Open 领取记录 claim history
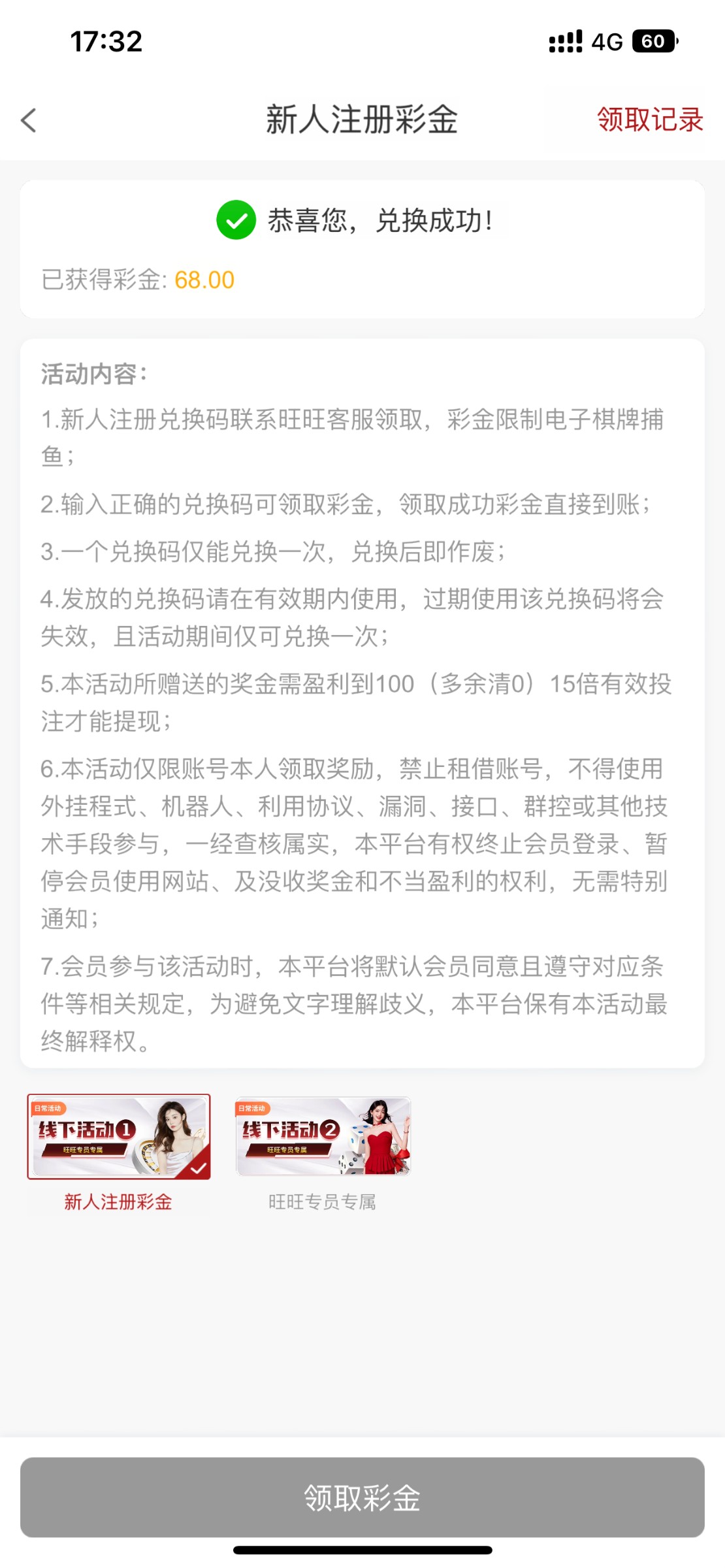Viewport: 725px width, 1568px height. 649,120
